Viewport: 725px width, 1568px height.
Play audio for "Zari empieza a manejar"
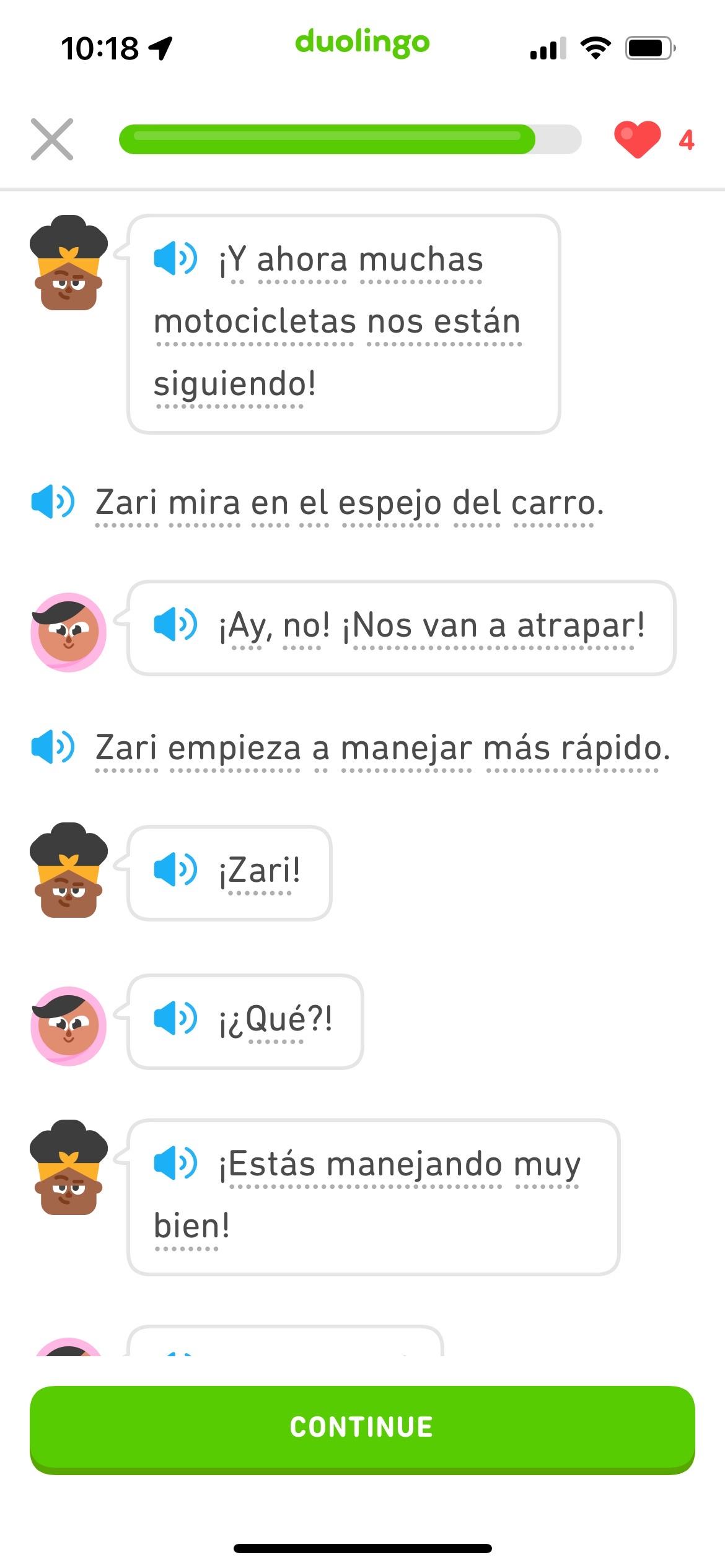pyautogui.click(x=53, y=747)
